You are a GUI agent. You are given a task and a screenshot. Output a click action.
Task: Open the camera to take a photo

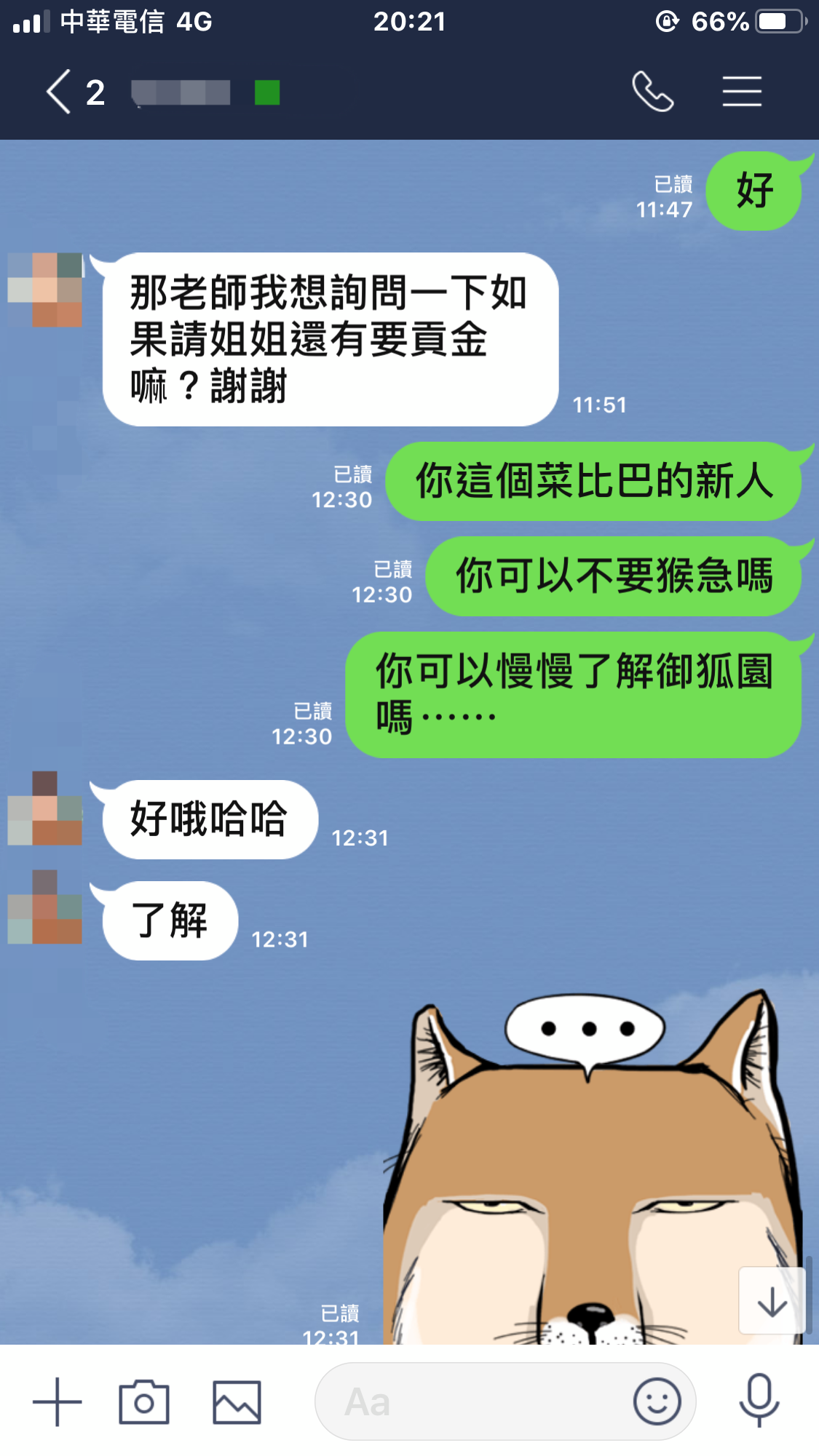click(x=144, y=1401)
